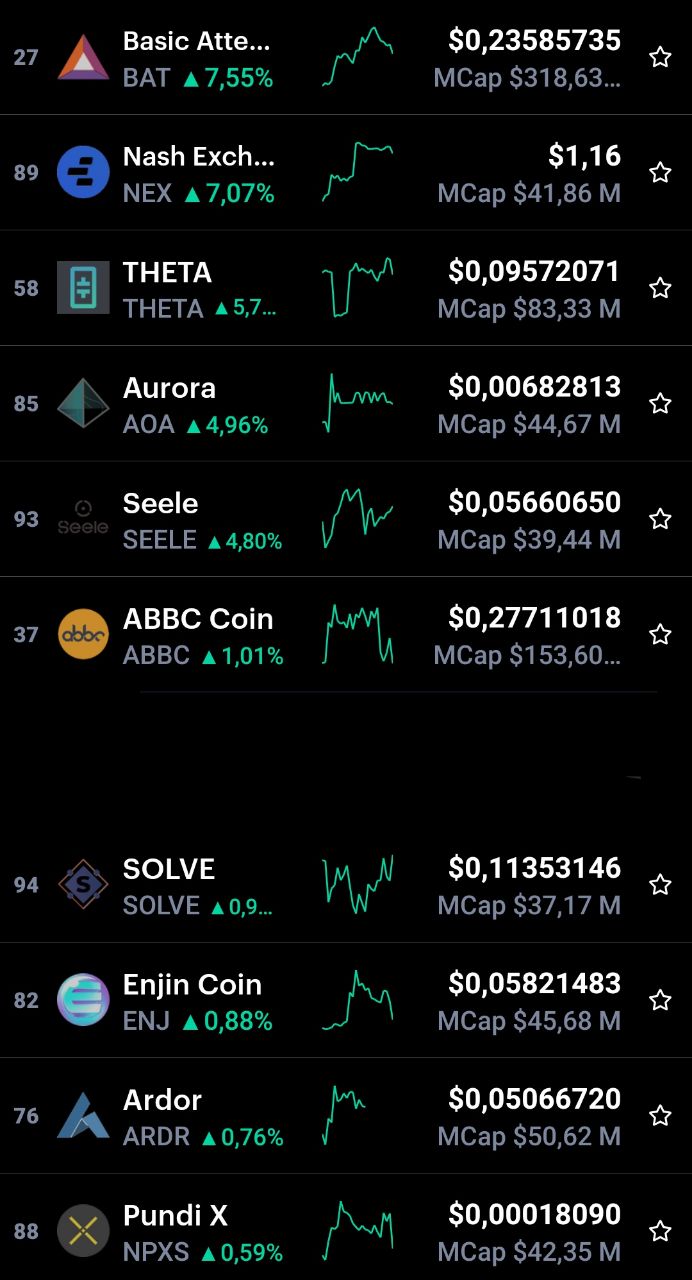
Task: View Enjin Coin details
Action: (x=346, y=1000)
